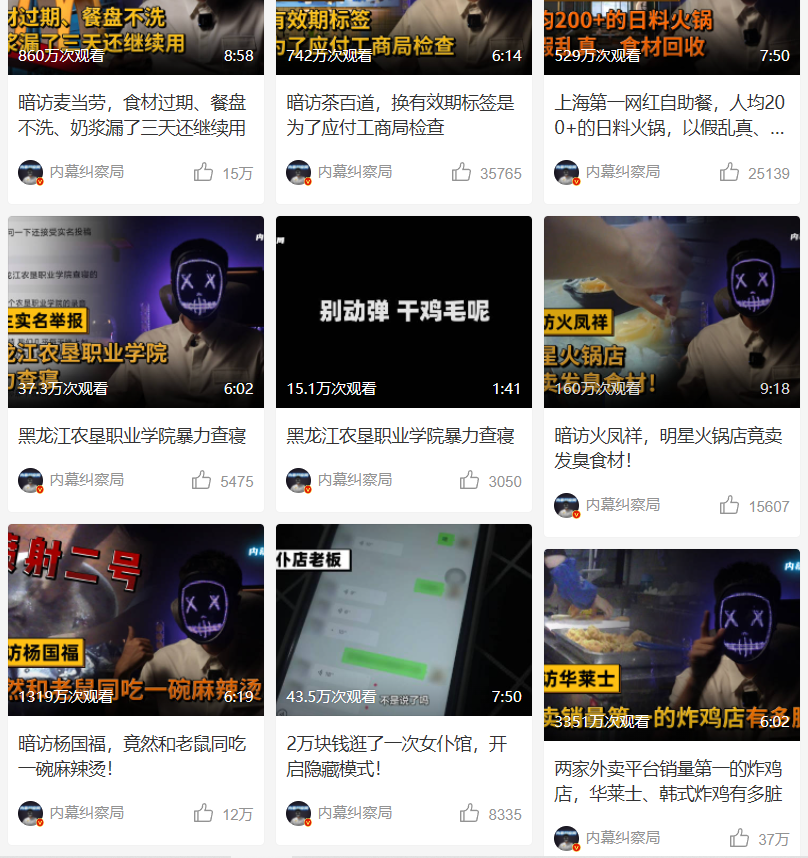Like the 上海第一网红自助餐 video
The image size is (808, 858).
pyautogui.click(x=729, y=172)
